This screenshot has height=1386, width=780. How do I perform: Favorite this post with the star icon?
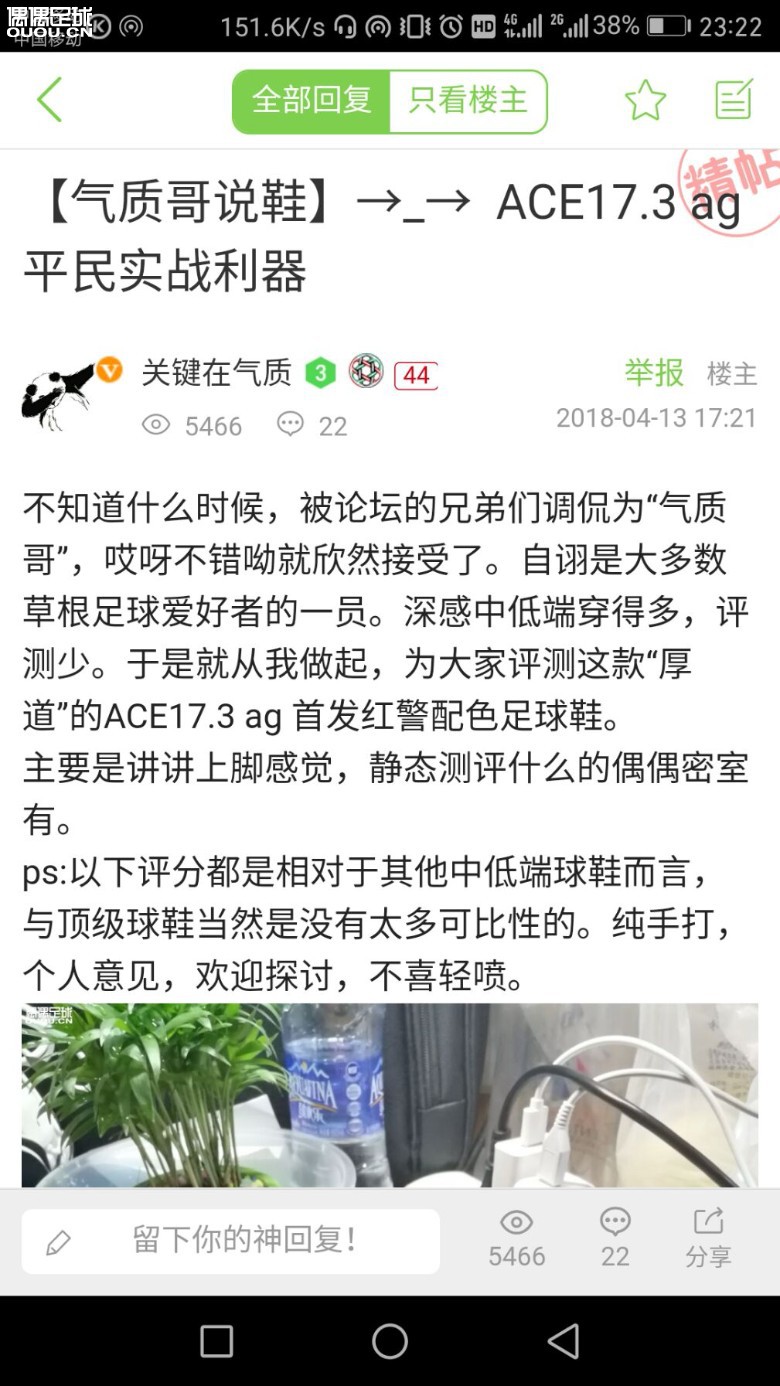(x=645, y=100)
